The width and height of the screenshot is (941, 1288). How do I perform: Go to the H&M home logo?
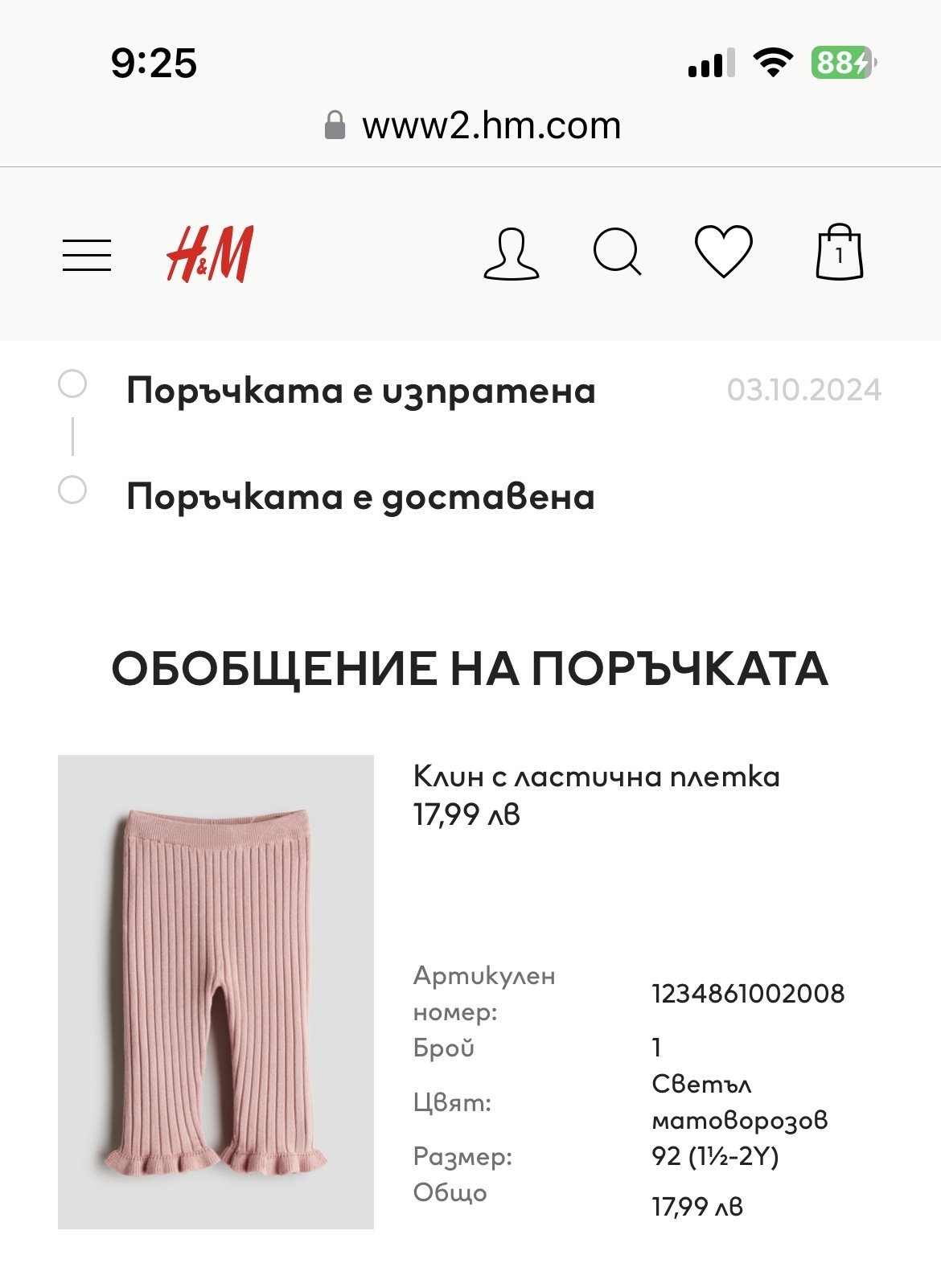pos(211,254)
